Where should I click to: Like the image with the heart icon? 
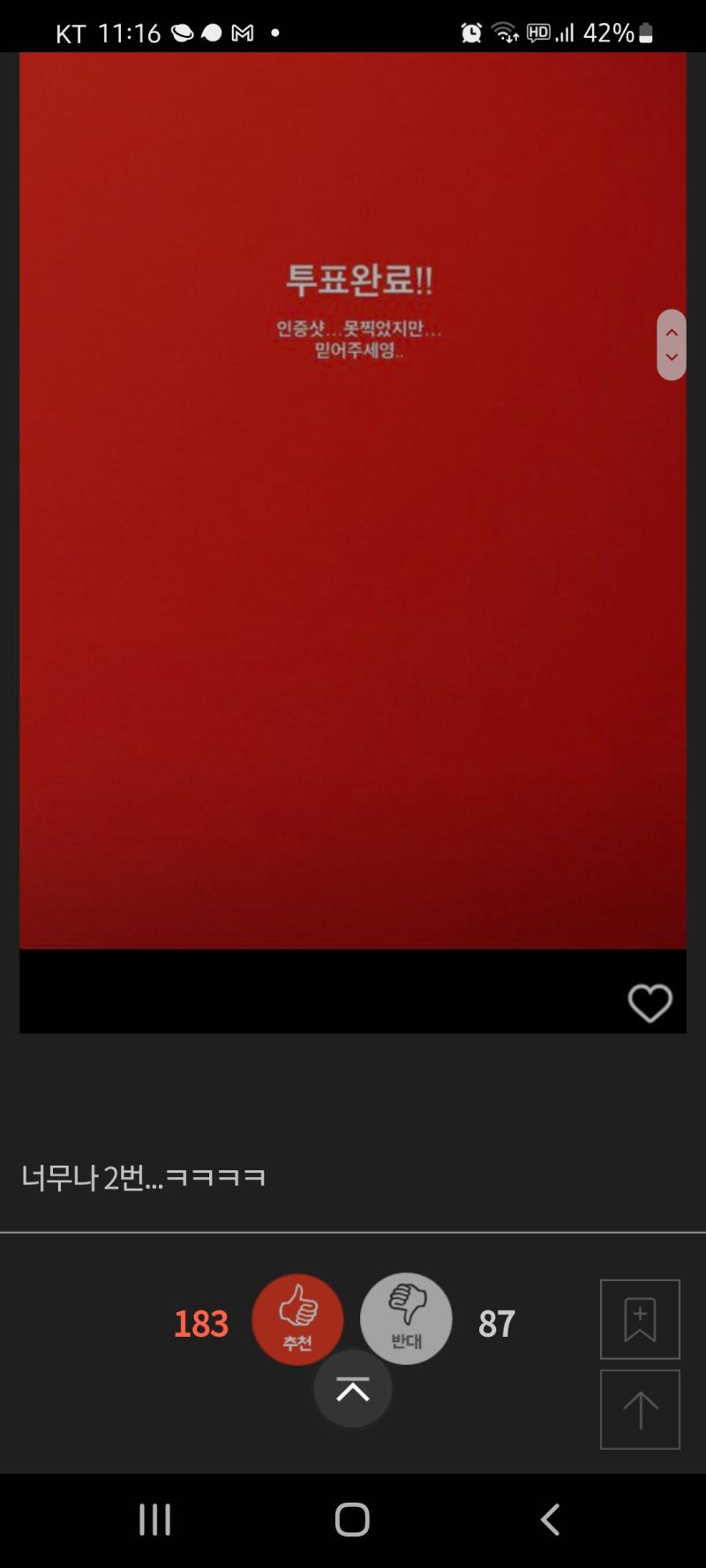click(x=650, y=1003)
